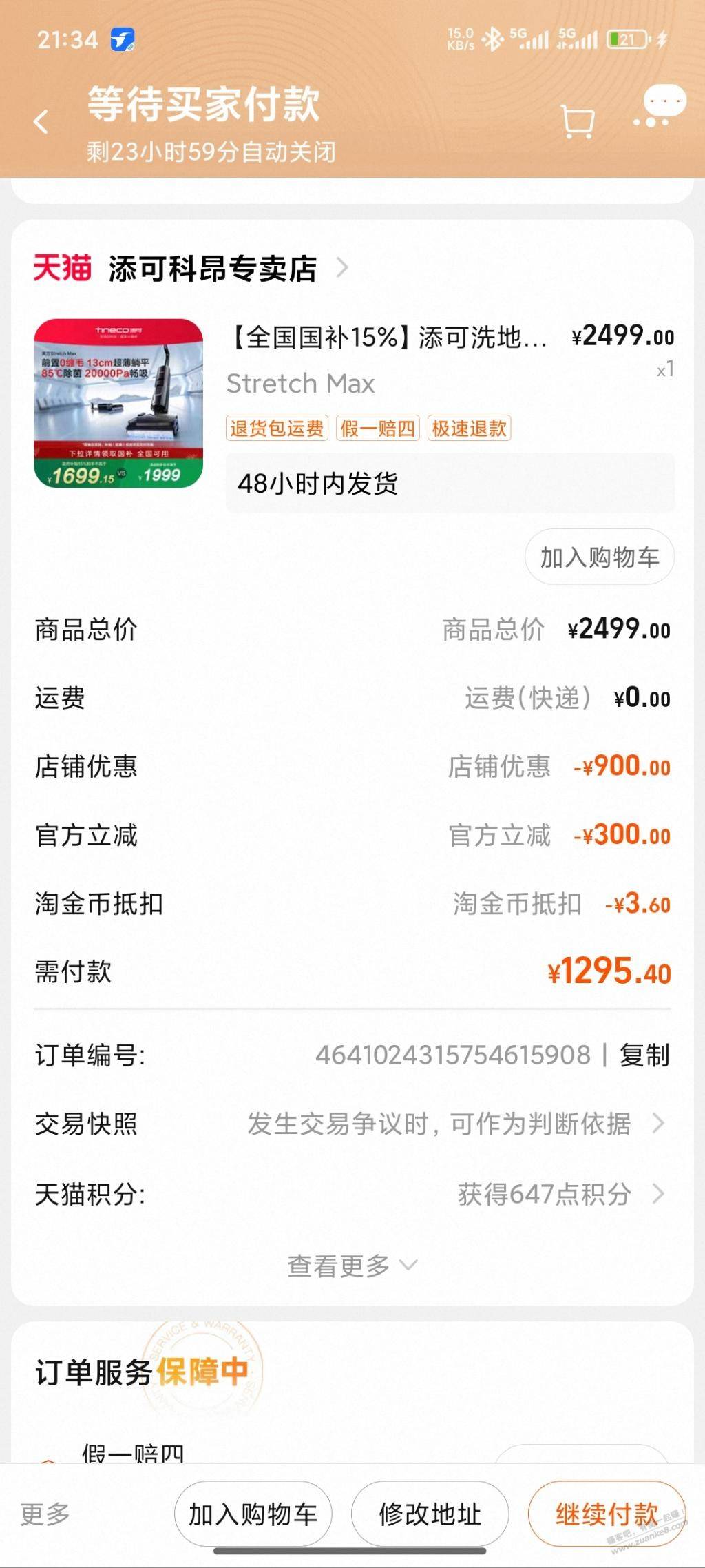Tap 加入购物车 in the bottom bar

coord(253,1514)
